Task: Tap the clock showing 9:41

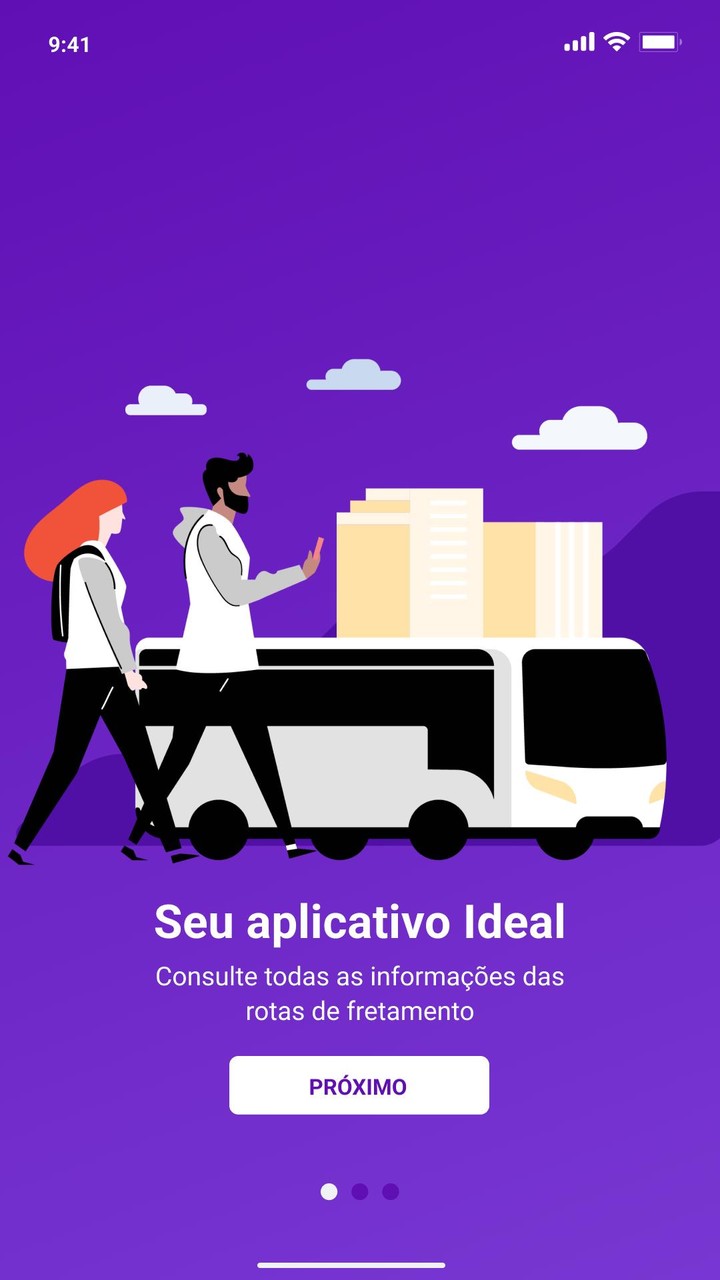Action: [68, 45]
